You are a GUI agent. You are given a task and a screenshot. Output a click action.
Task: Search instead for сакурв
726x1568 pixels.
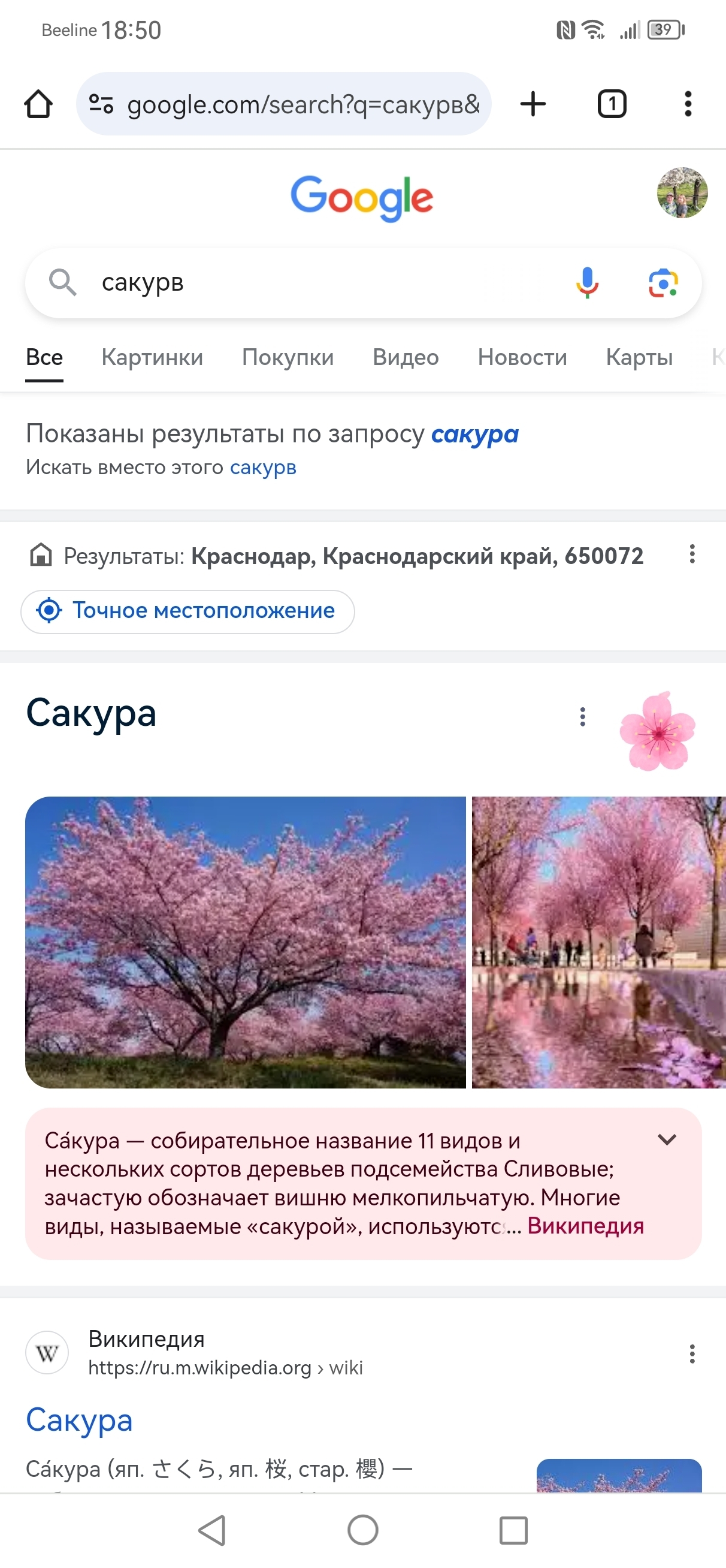pyautogui.click(x=263, y=468)
